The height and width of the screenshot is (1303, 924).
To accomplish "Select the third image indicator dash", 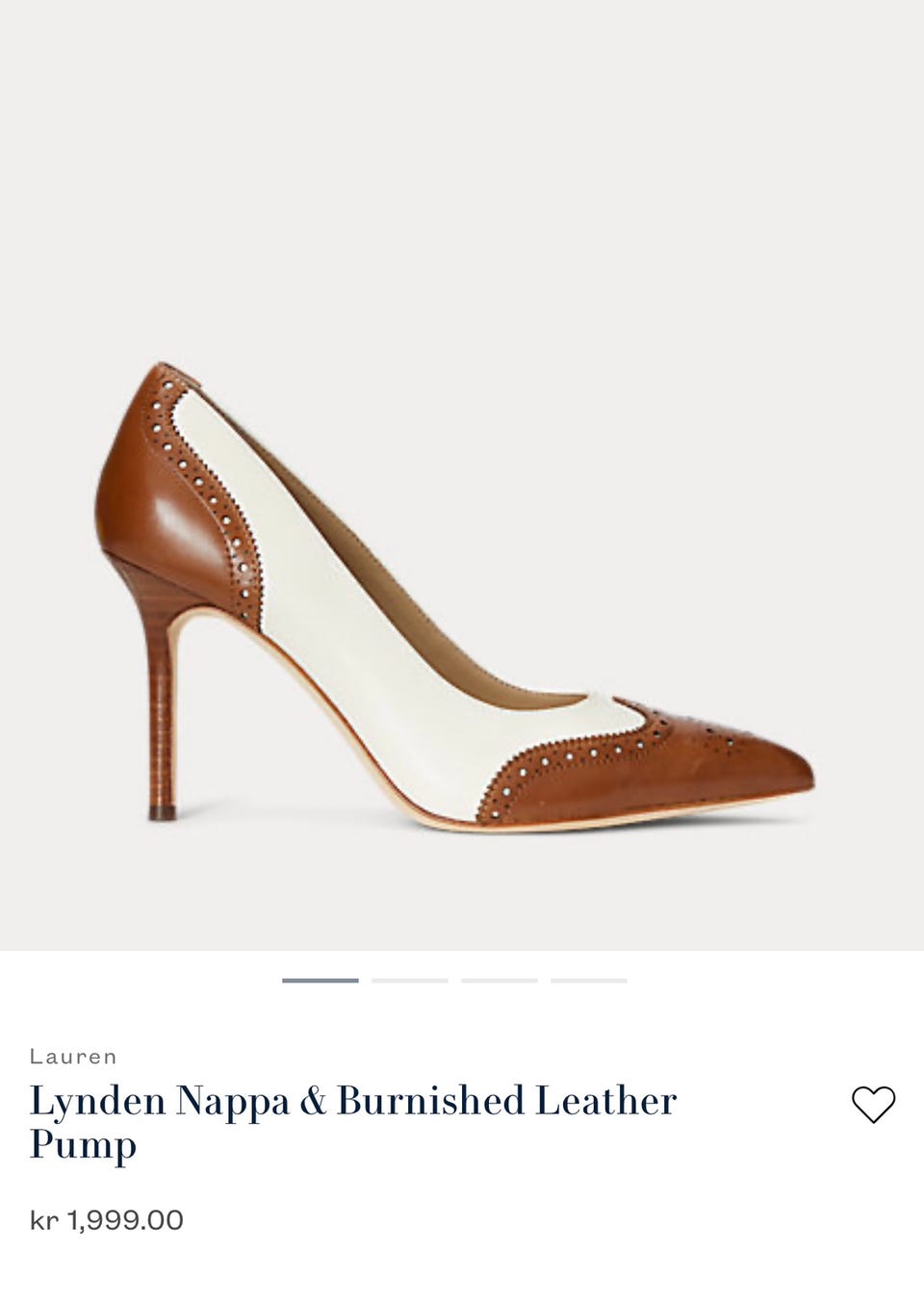I will [x=499, y=981].
